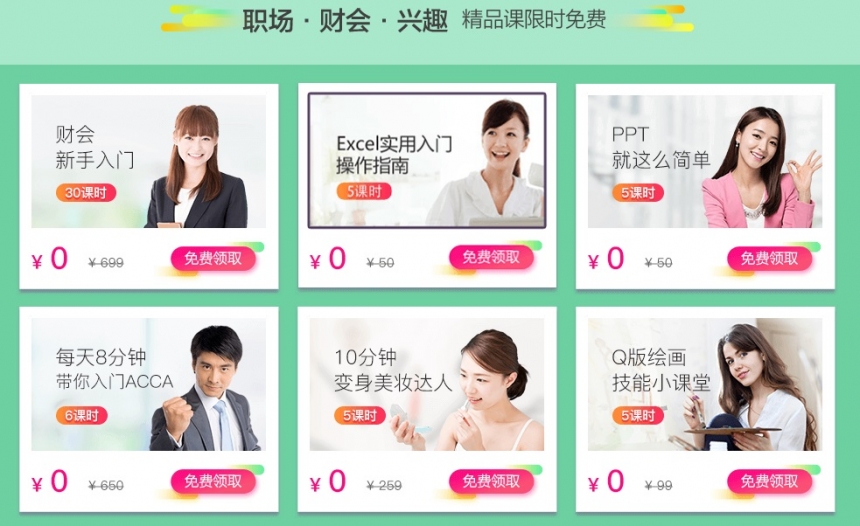Tap 免费领取 for 10分钟变身美妆达人
Viewport: 860px width, 526px height.
491,482
